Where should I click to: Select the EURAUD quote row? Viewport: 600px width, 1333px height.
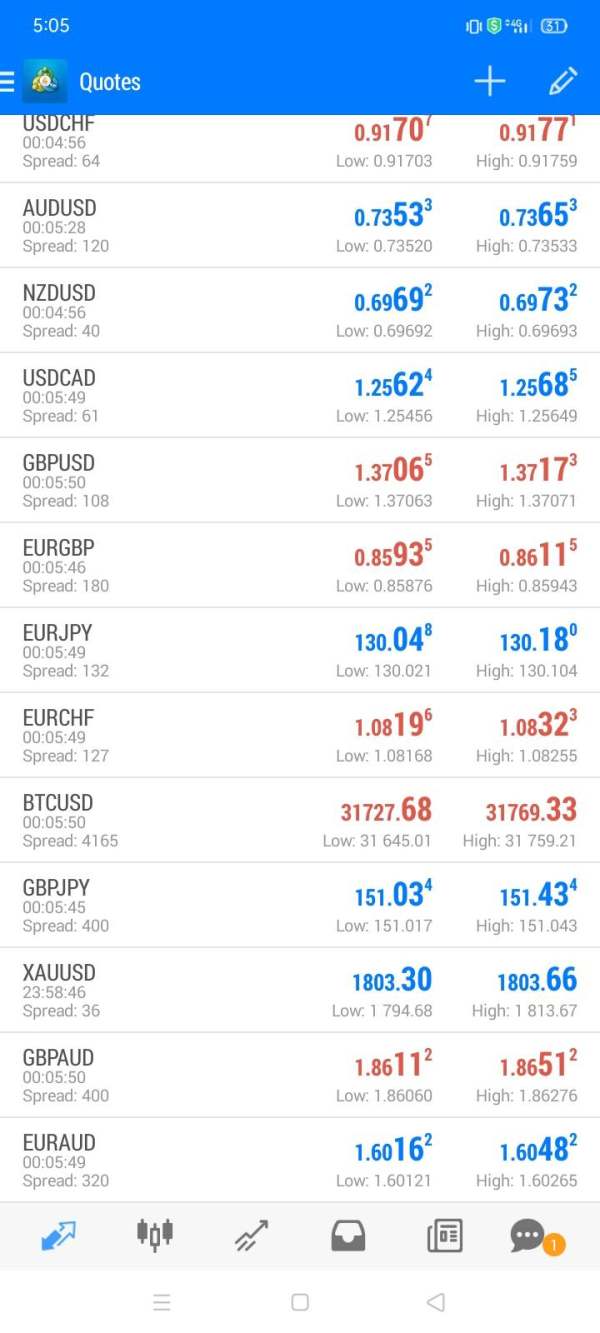(x=300, y=1161)
